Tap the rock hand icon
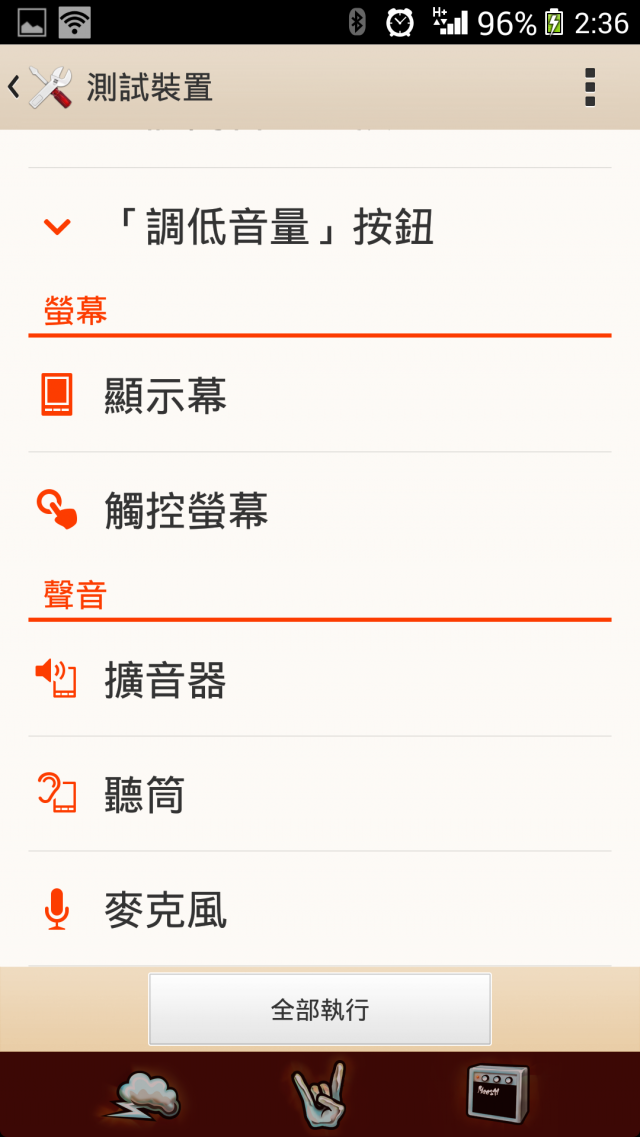 pos(319,1094)
